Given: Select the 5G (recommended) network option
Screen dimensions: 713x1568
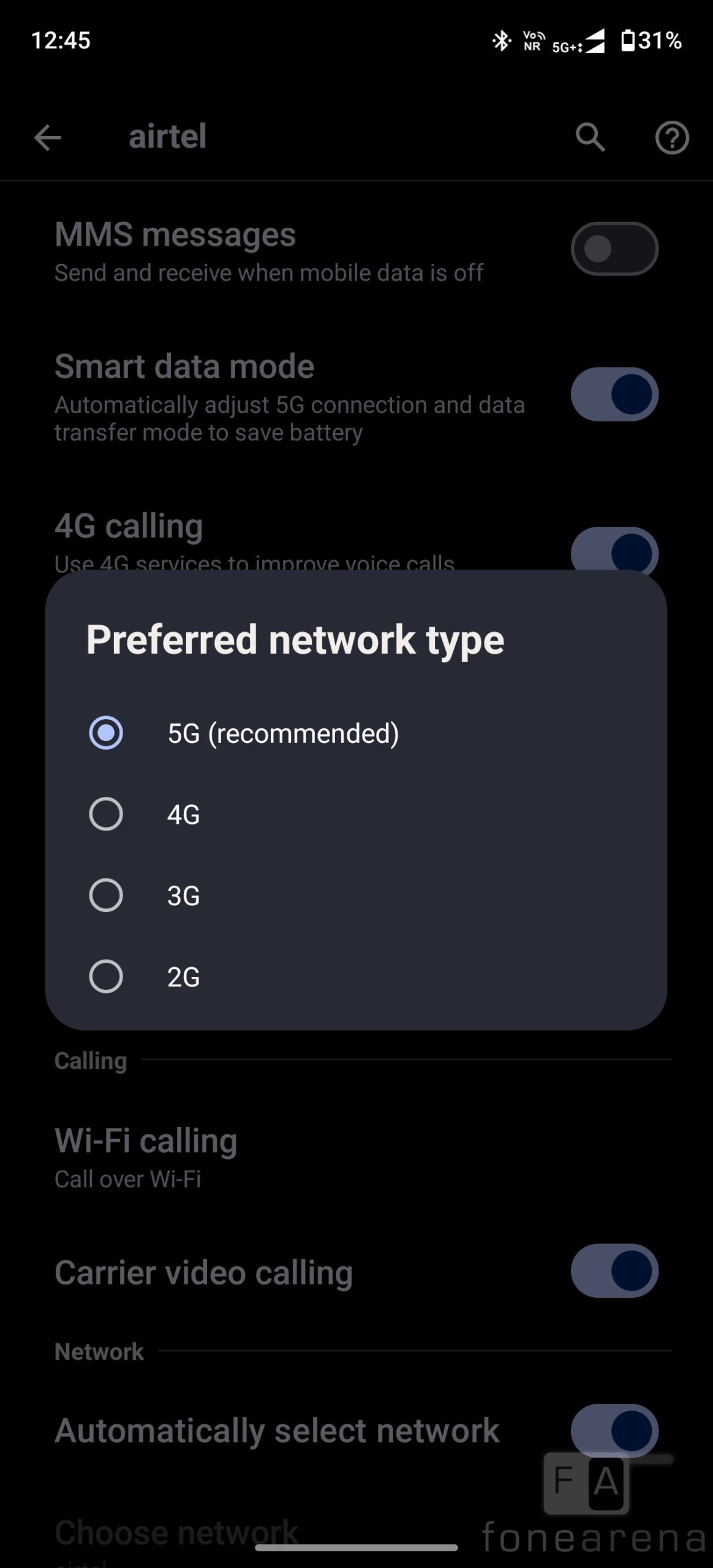Looking at the screenshot, I should (x=106, y=733).
